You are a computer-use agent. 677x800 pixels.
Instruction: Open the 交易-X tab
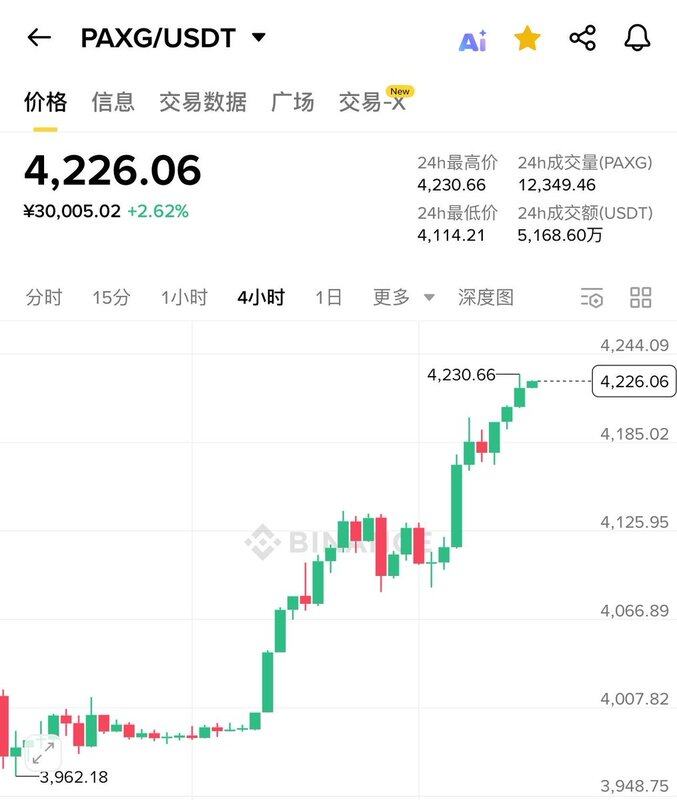point(372,101)
